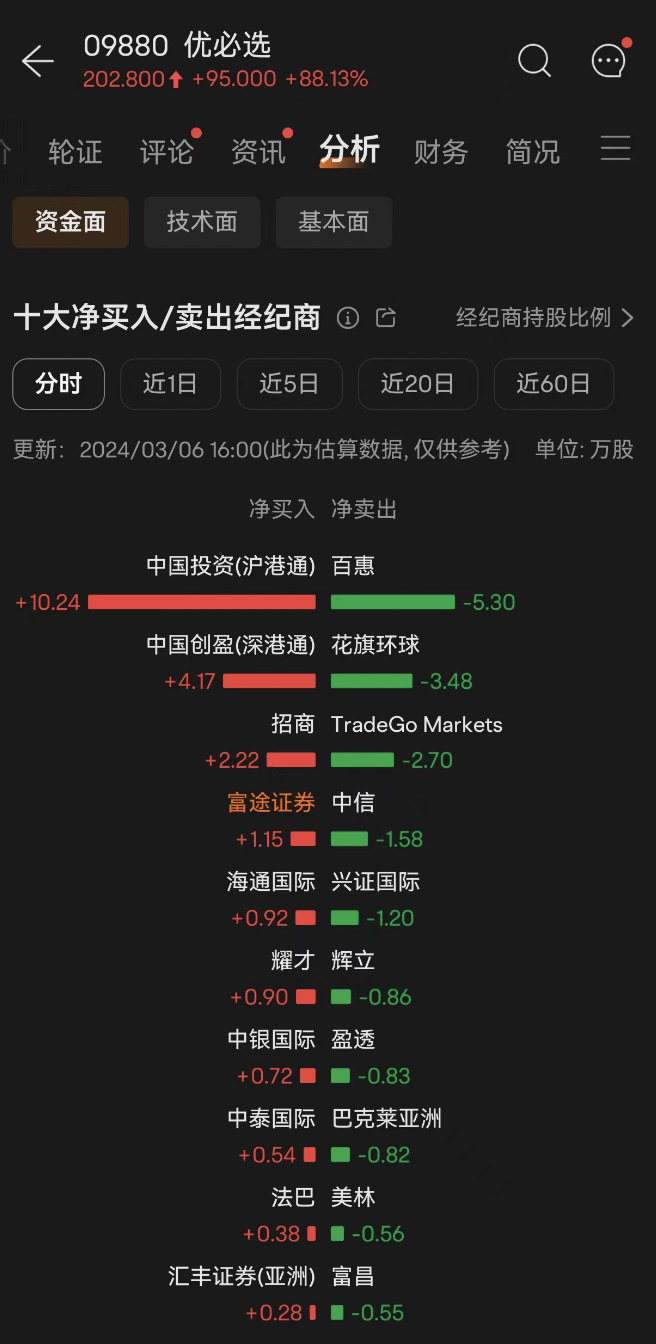Tap the info icon beside 十大净买入/卖出经纪商

tap(348, 318)
